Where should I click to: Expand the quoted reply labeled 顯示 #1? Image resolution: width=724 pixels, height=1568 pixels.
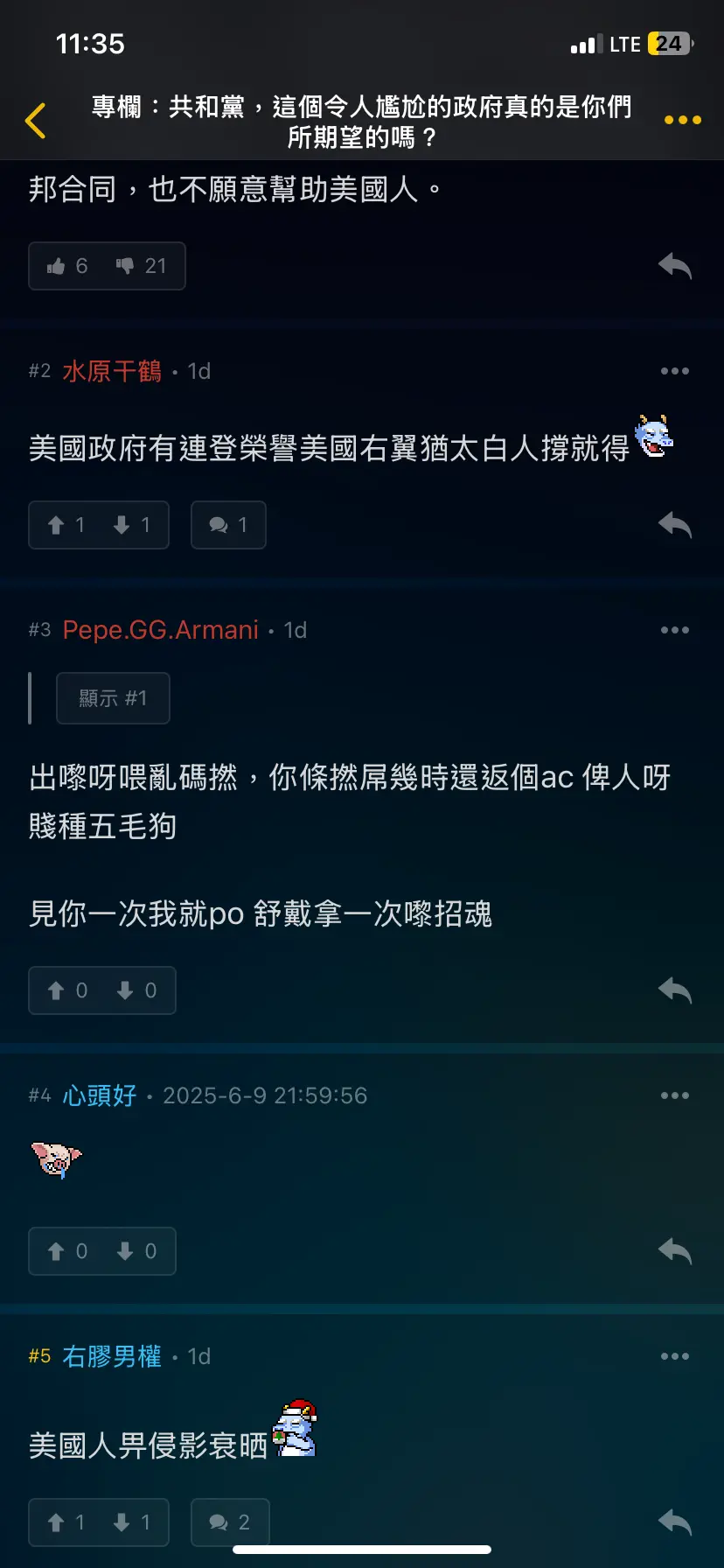coord(113,697)
